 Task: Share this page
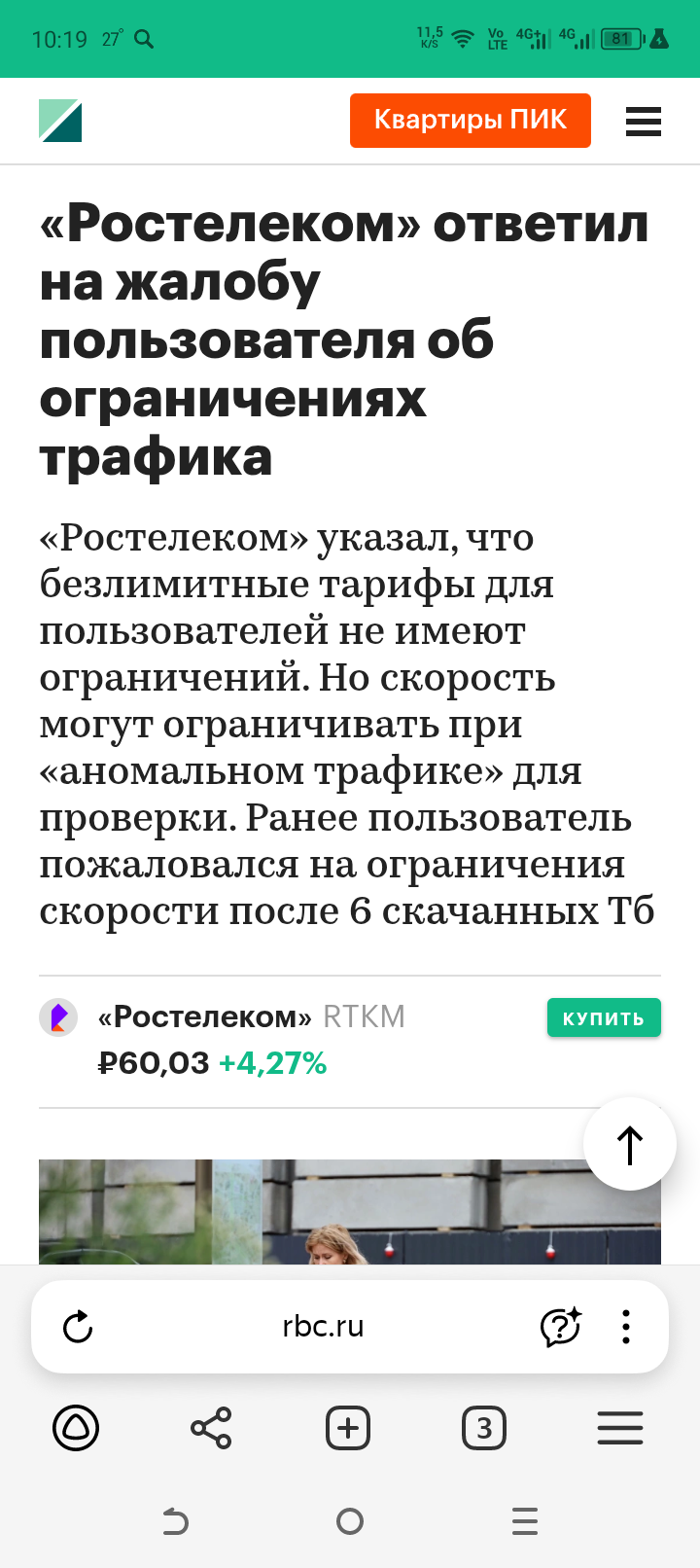click(211, 1428)
